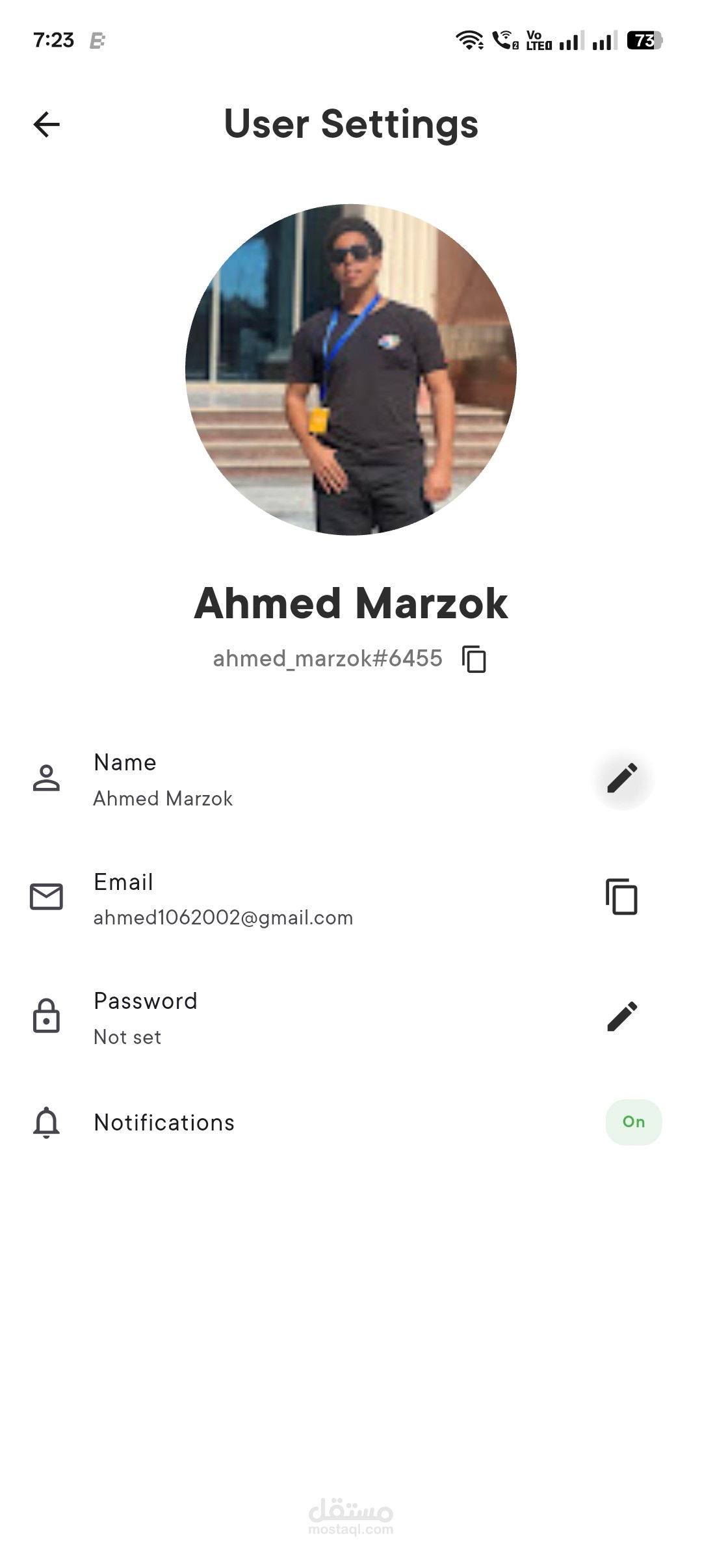The image size is (702, 1568).
Task: Go back from User Settings
Action: 46,124
